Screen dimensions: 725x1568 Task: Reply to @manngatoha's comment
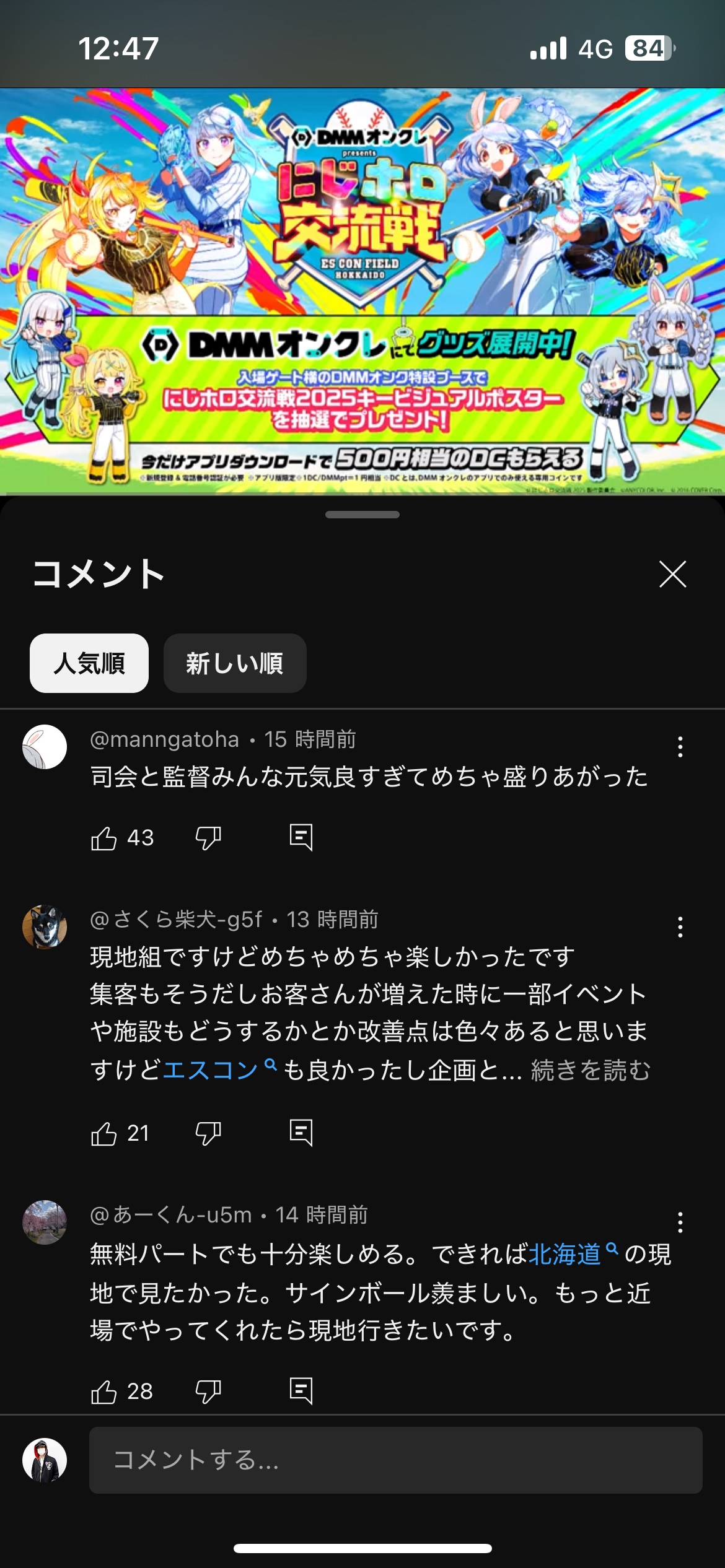point(301,838)
